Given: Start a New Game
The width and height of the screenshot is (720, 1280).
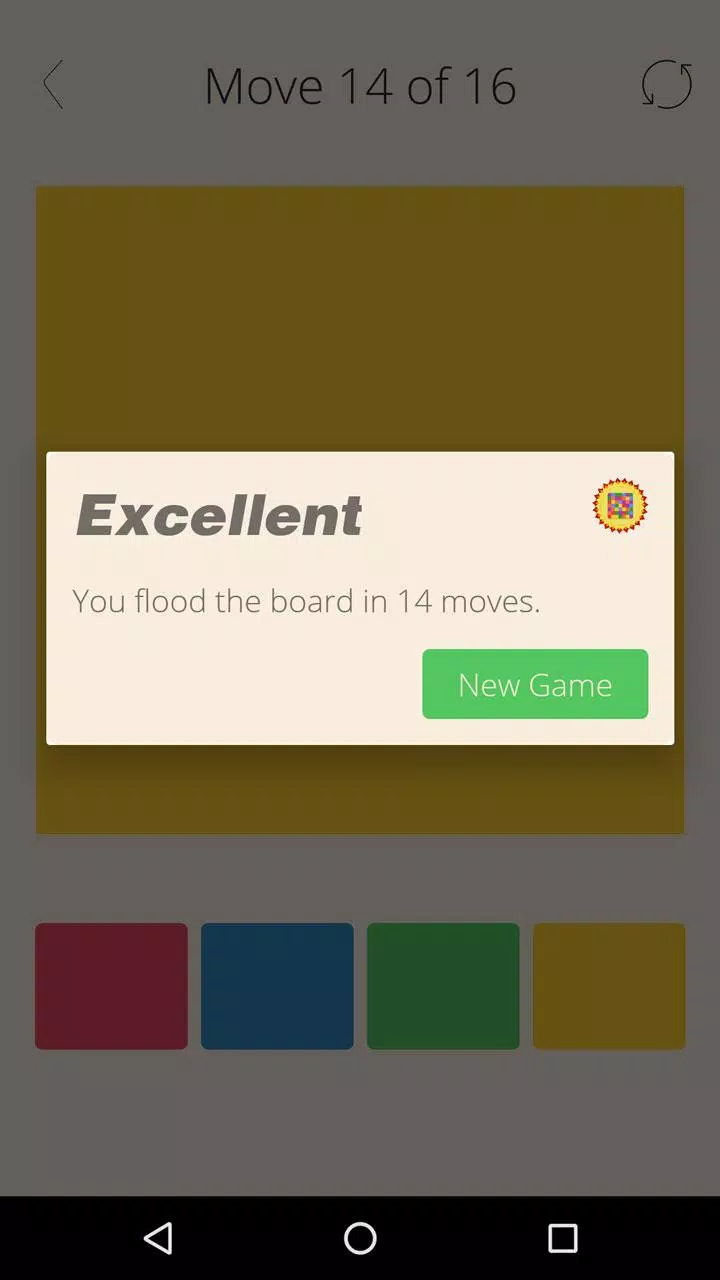Looking at the screenshot, I should coord(535,684).
